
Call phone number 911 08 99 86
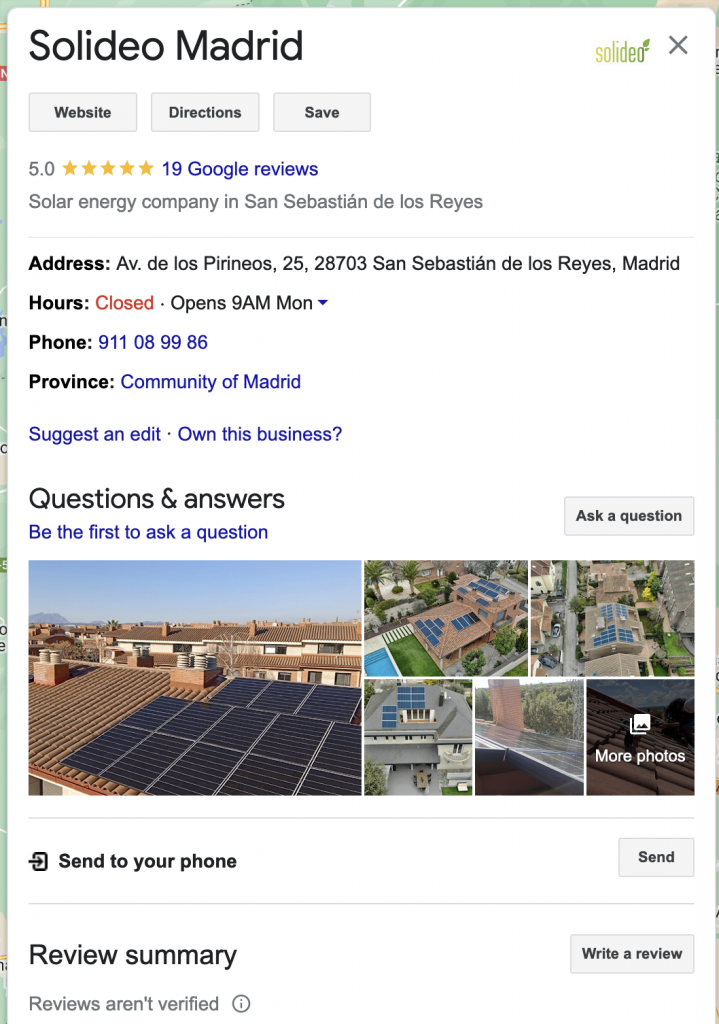tap(153, 342)
